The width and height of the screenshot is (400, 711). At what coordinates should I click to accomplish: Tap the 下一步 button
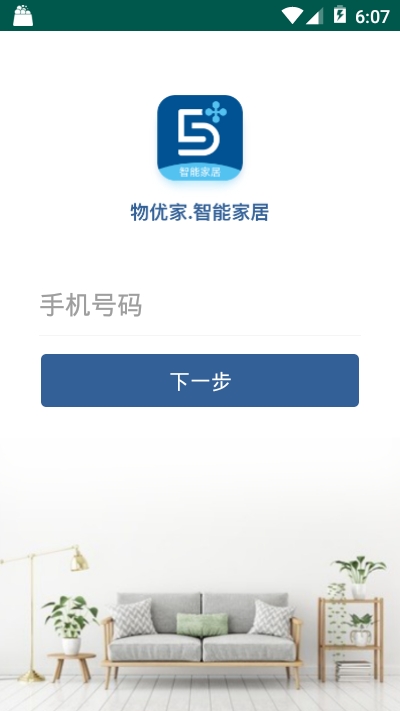pos(200,380)
